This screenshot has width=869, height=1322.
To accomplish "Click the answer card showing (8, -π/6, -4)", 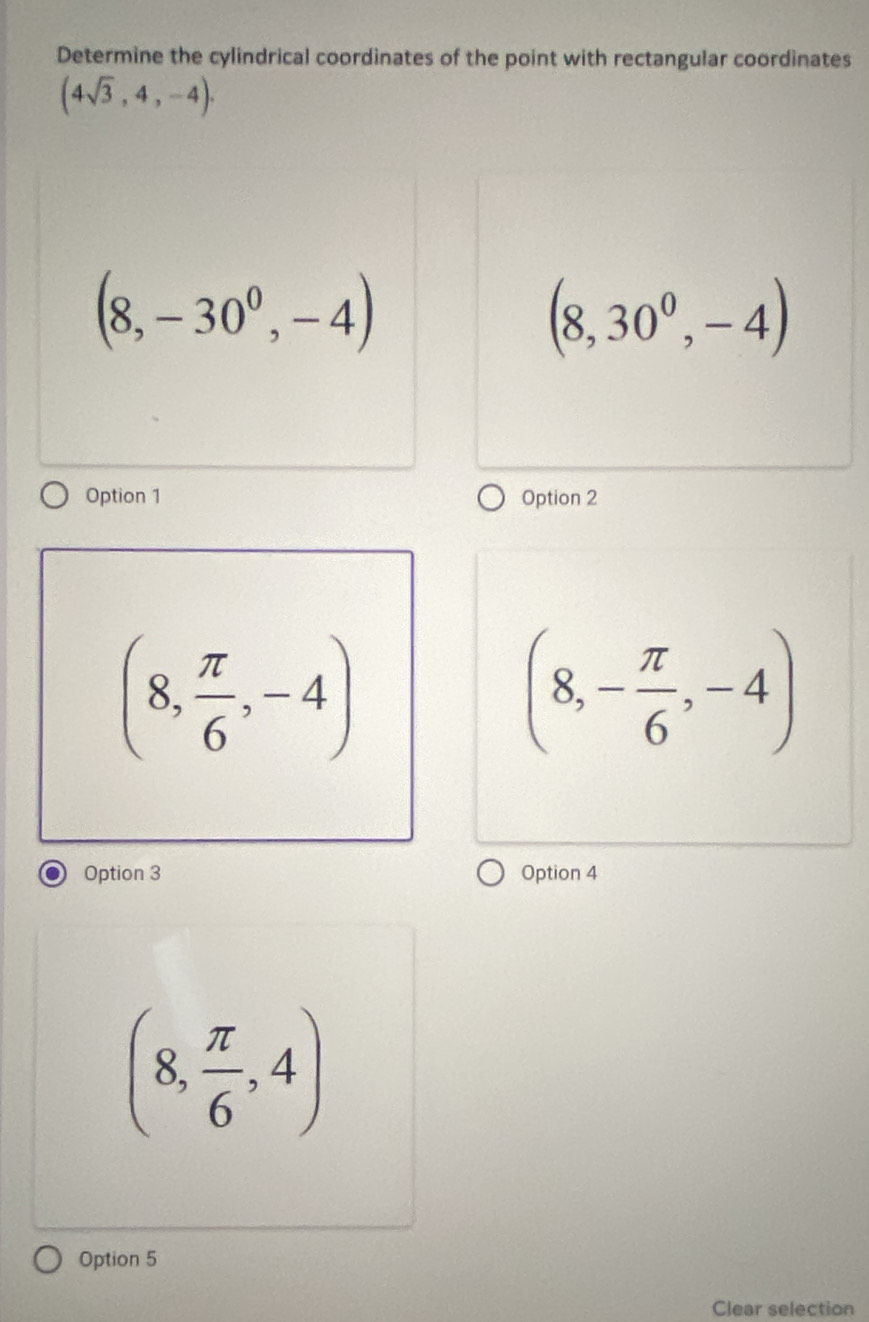I will point(662,694).
